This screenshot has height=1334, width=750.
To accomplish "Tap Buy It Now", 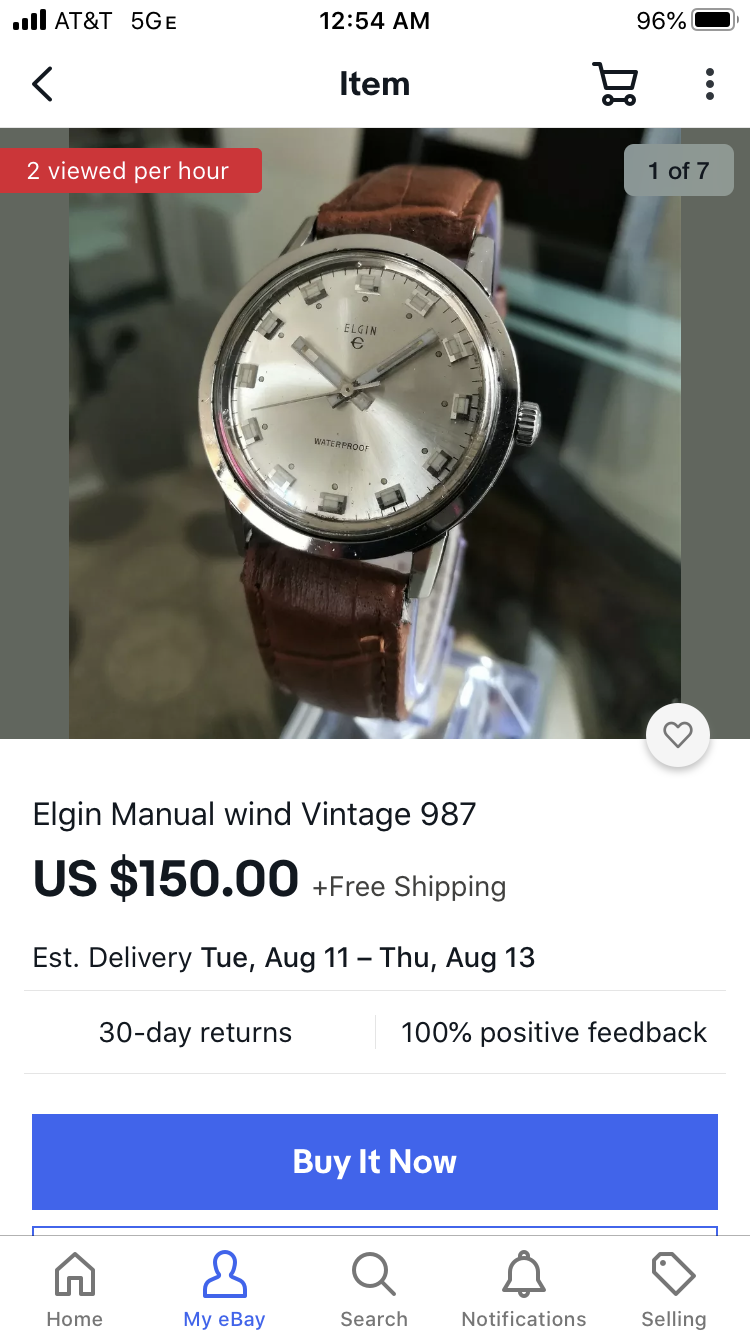I will pyautogui.click(x=374, y=1162).
